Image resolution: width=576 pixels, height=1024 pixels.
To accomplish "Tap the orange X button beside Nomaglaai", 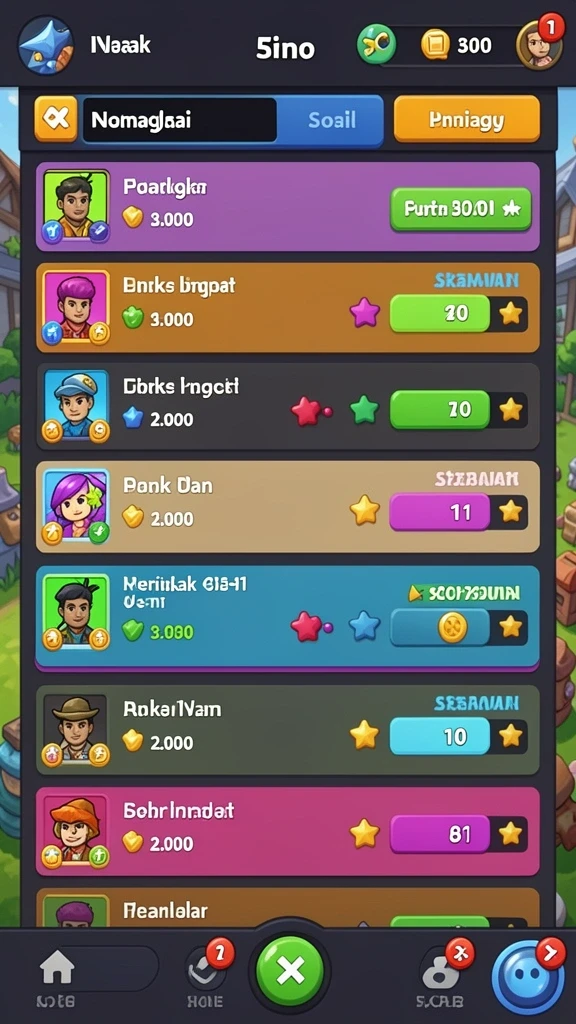I will 56,119.
